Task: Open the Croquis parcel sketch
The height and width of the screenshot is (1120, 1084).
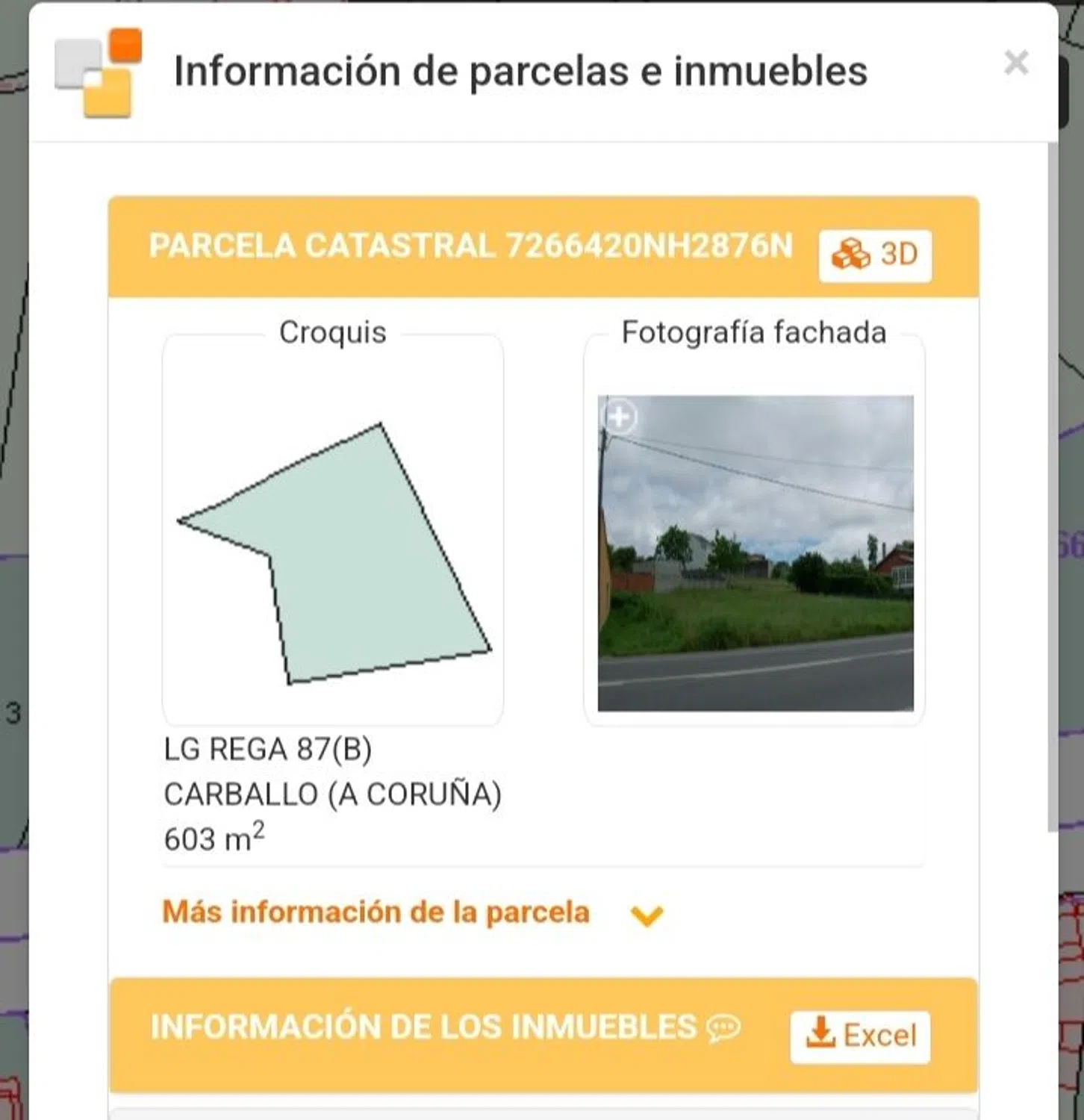Action: pos(333,553)
